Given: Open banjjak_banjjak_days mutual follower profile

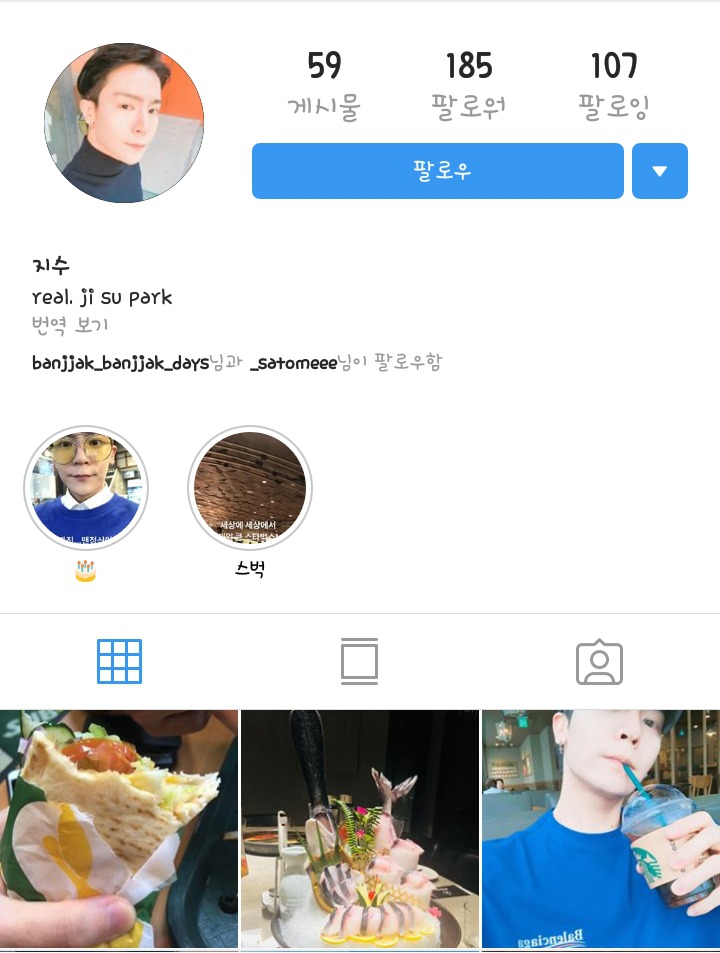Looking at the screenshot, I should pos(120,362).
